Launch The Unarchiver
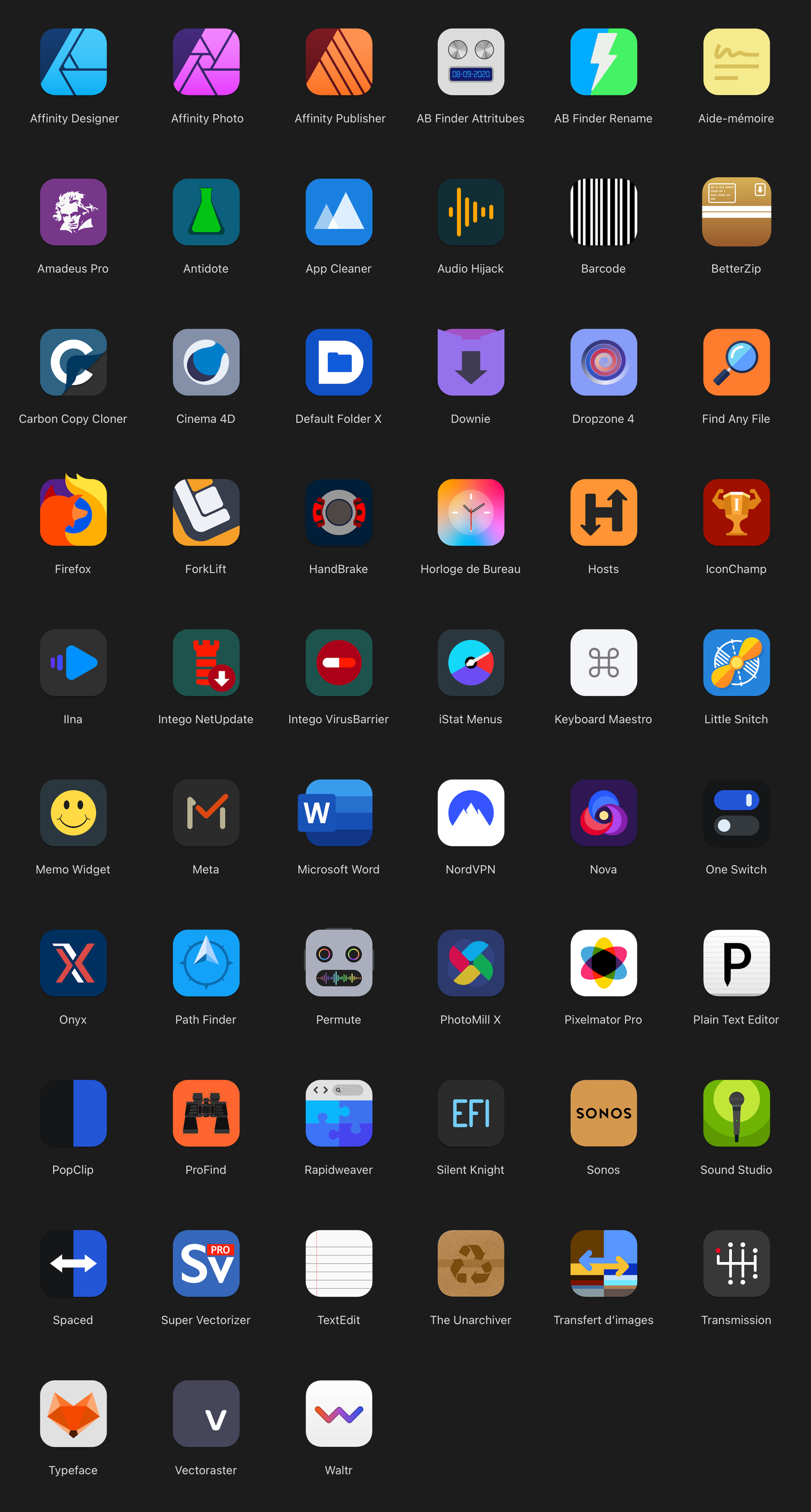This screenshot has height=1512, width=811. 471,1264
